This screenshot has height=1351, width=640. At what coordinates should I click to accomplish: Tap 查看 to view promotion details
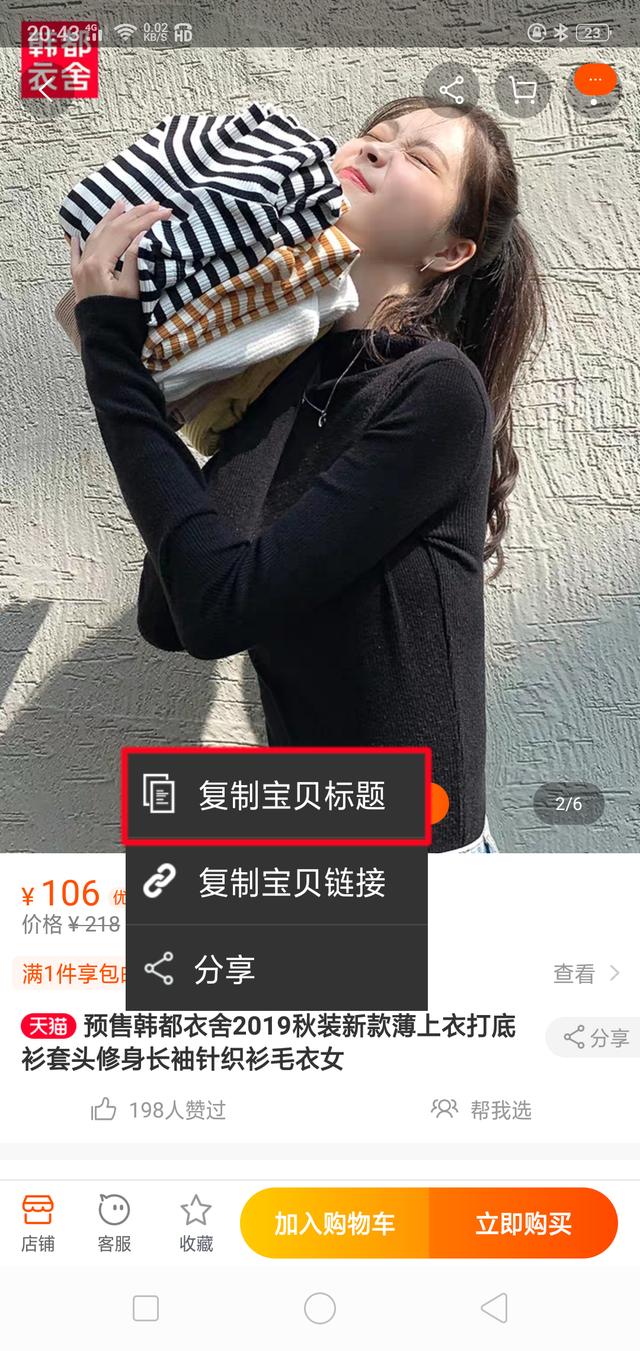pos(587,973)
